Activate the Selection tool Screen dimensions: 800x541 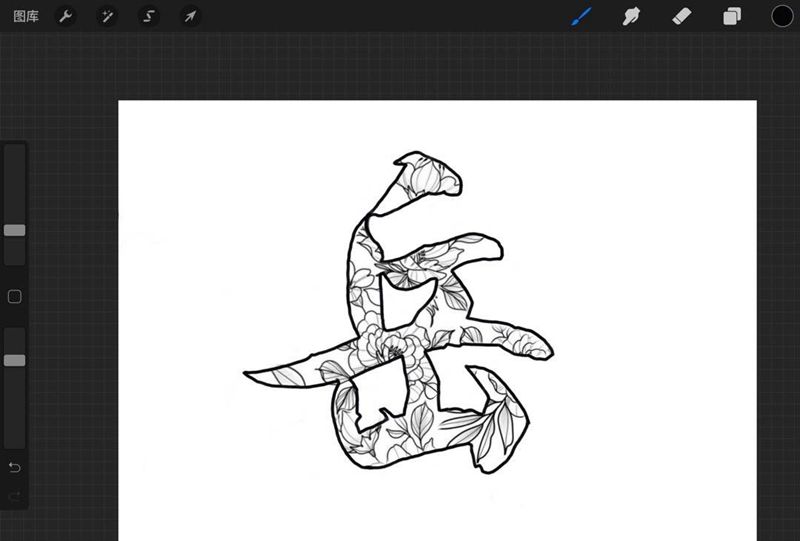(x=148, y=17)
